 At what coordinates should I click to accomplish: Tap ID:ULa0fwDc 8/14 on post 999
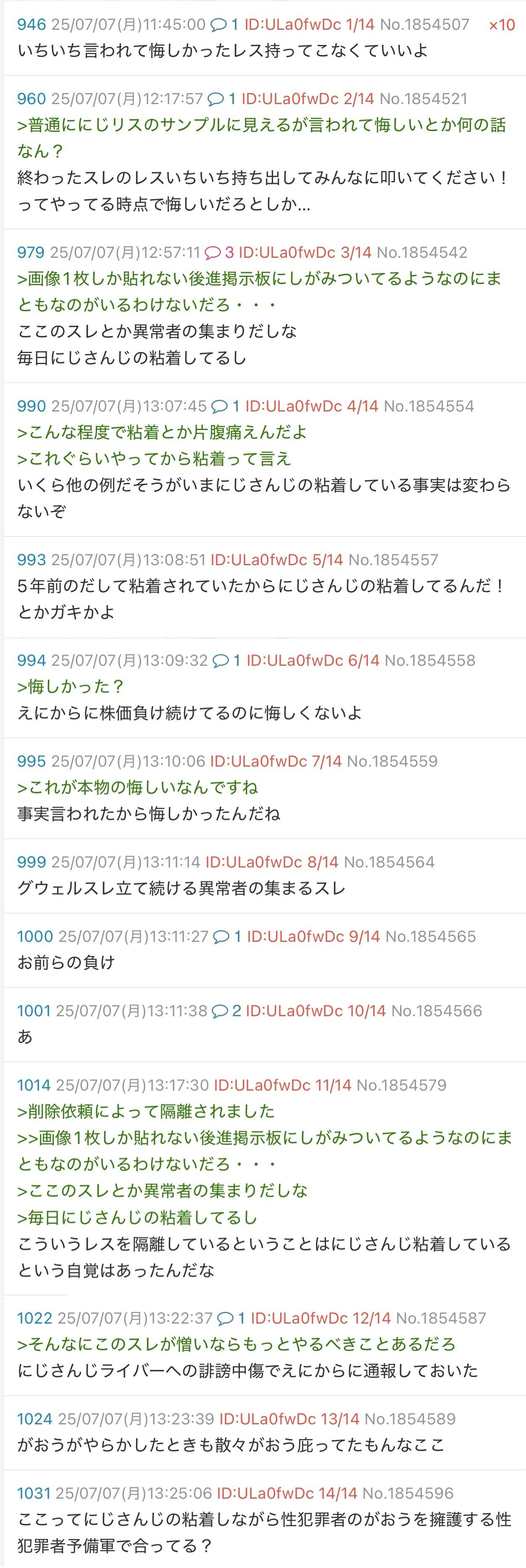pyautogui.click(x=271, y=862)
